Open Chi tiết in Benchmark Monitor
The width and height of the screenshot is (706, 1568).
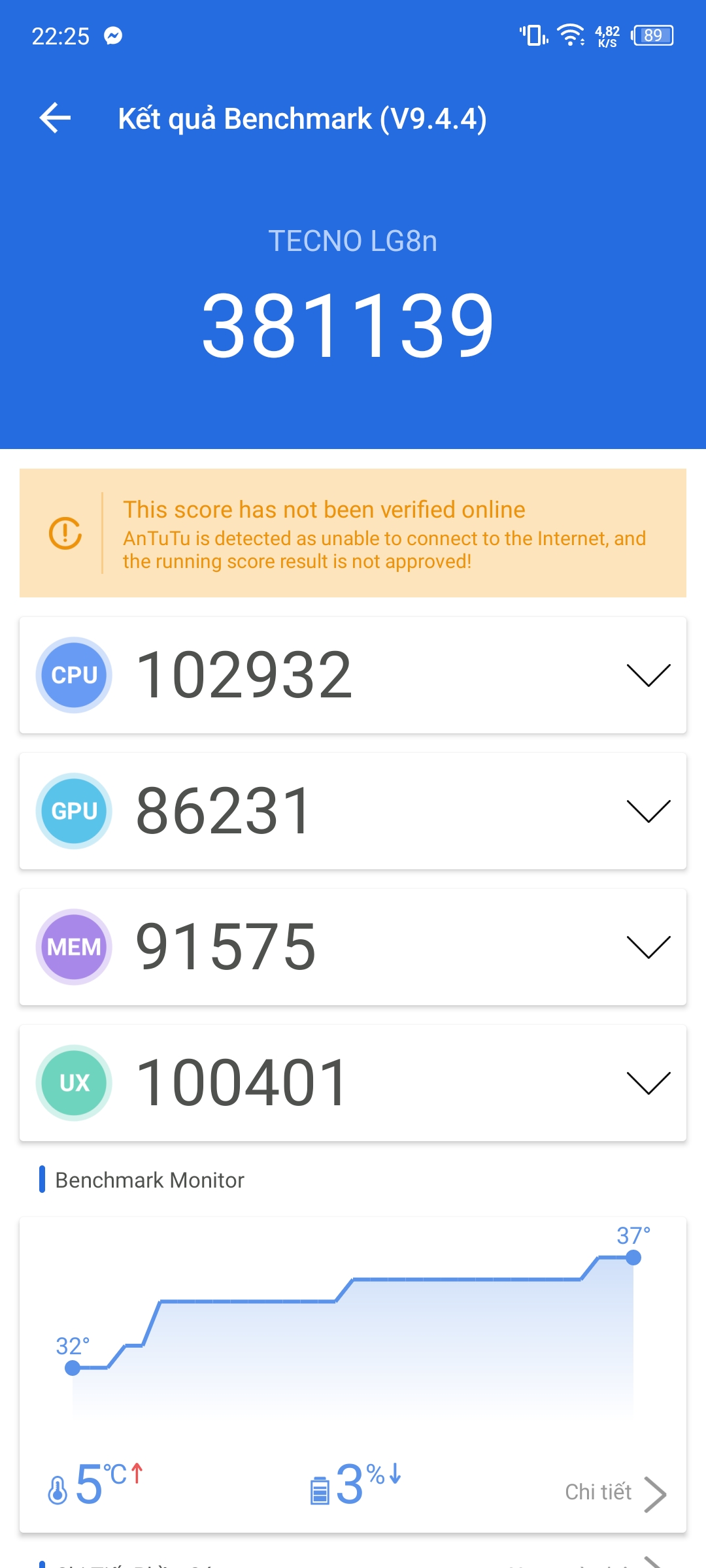click(x=614, y=1493)
